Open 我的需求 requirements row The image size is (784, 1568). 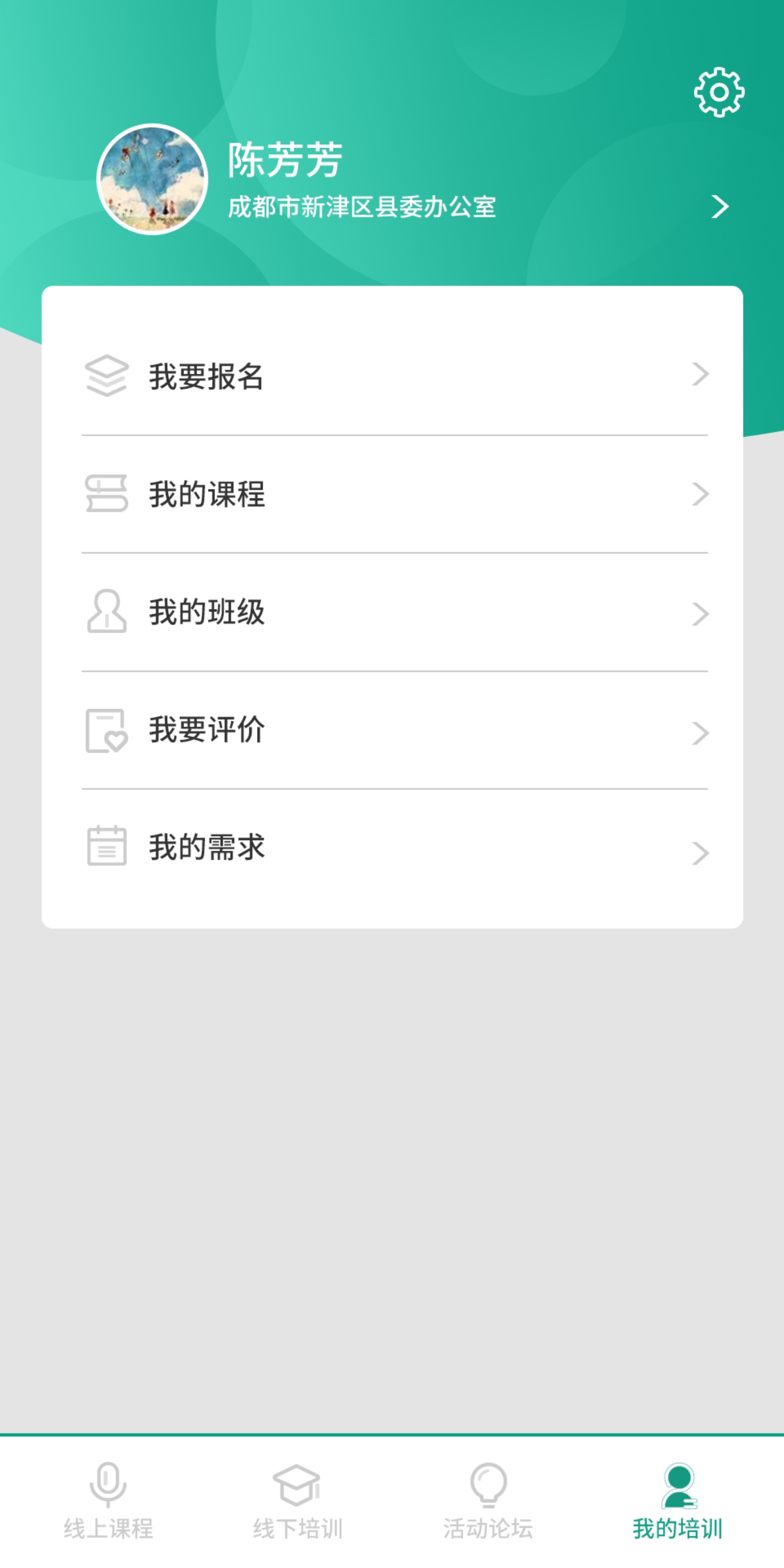point(393,847)
